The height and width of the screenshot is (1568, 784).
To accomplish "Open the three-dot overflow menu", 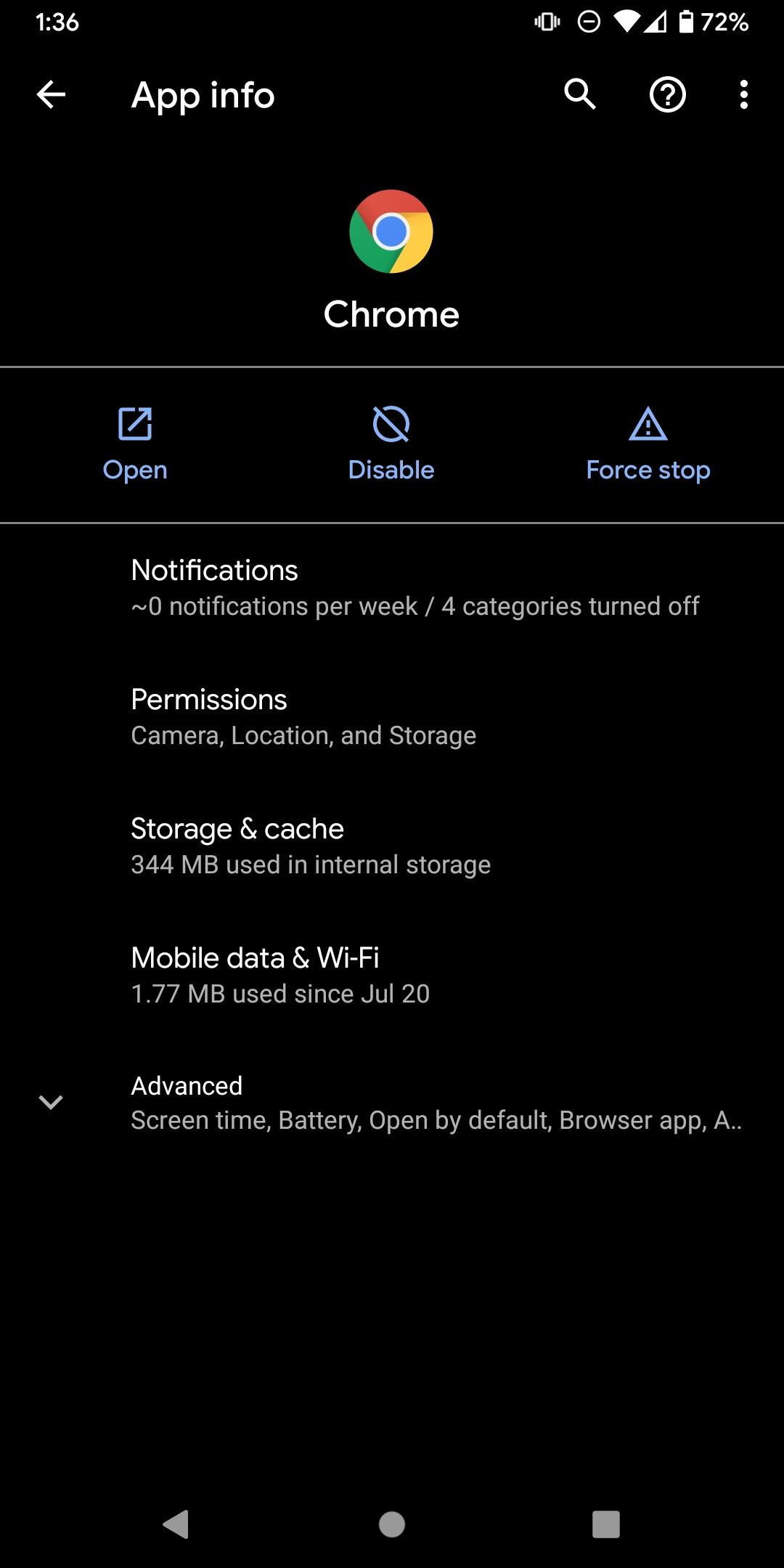I will pyautogui.click(x=743, y=95).
